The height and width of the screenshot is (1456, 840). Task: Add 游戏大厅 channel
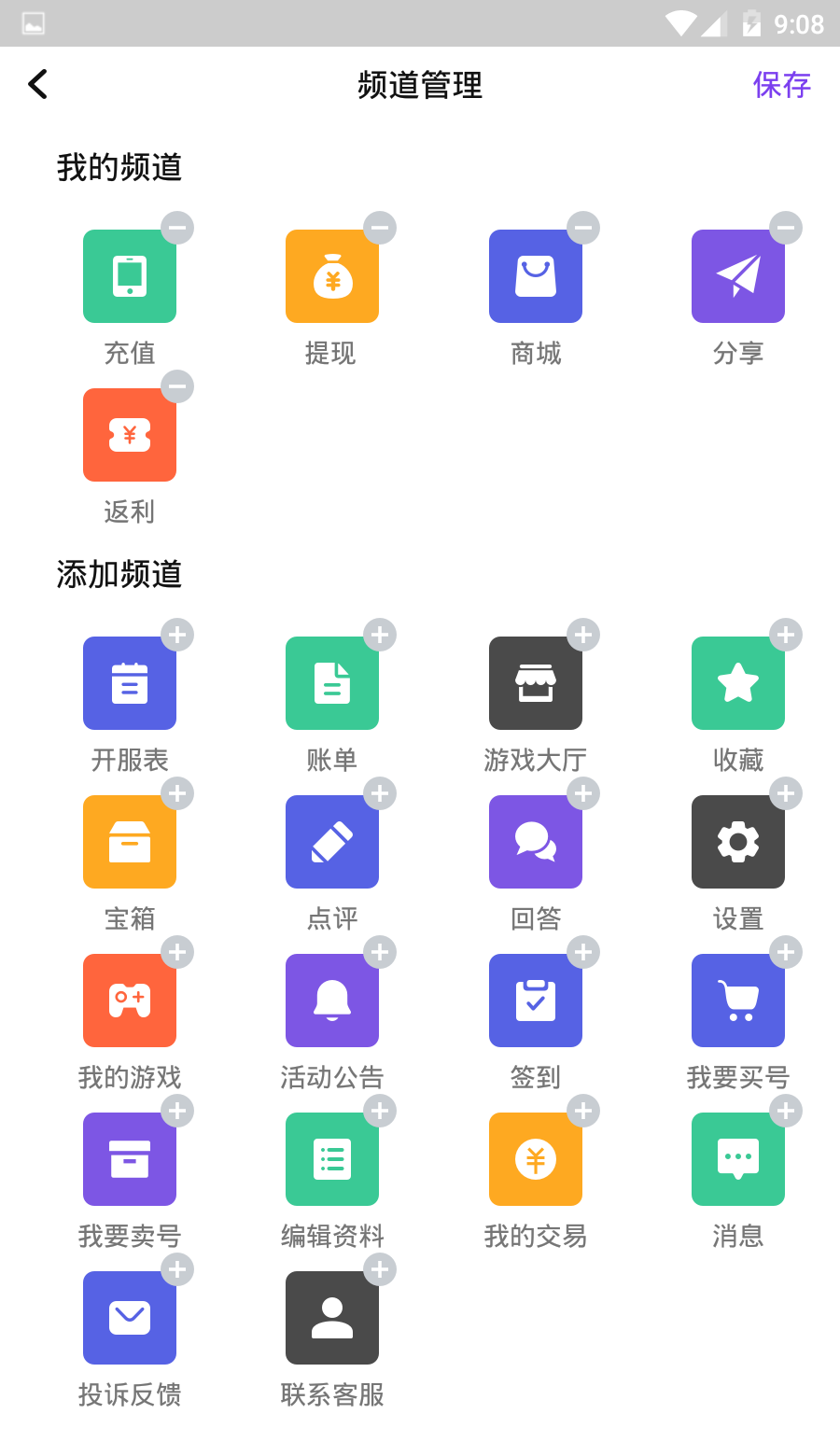tap(583, 635)
